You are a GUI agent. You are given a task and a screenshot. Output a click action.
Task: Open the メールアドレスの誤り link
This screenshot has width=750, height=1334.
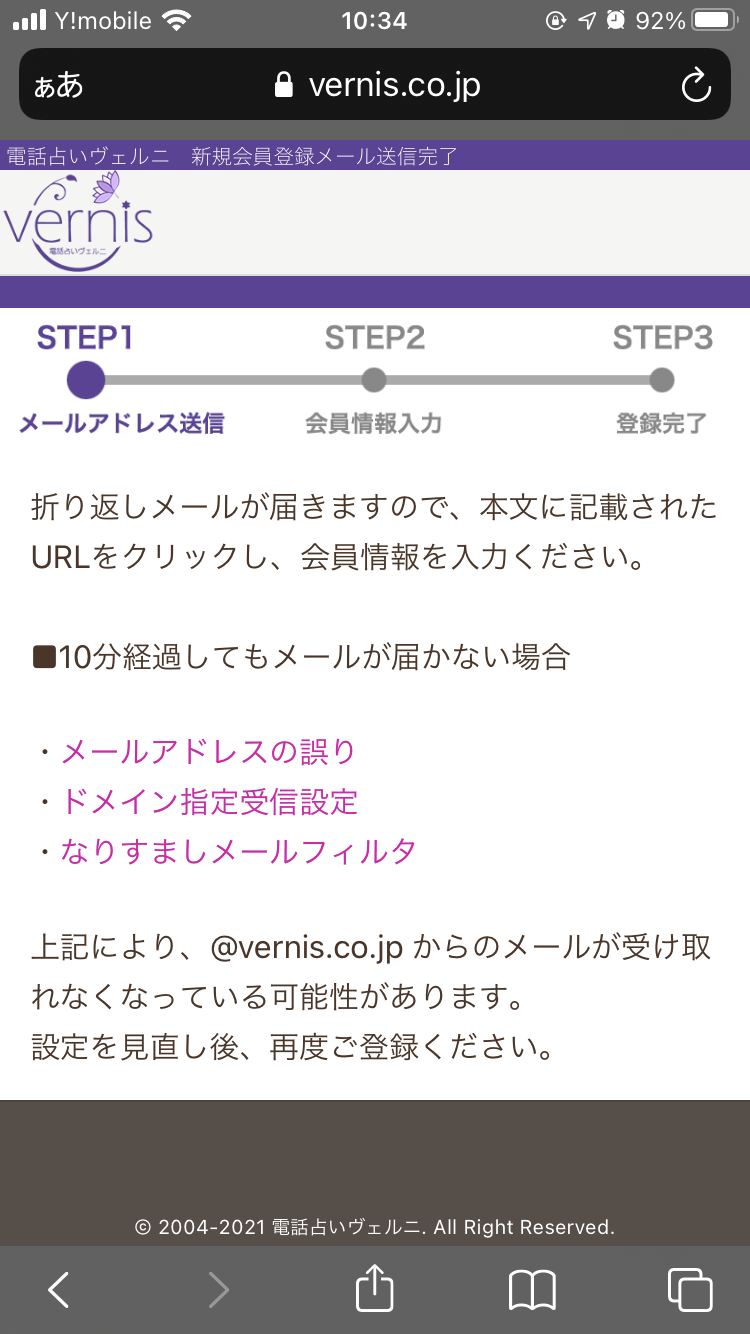[x=208, y=751]
